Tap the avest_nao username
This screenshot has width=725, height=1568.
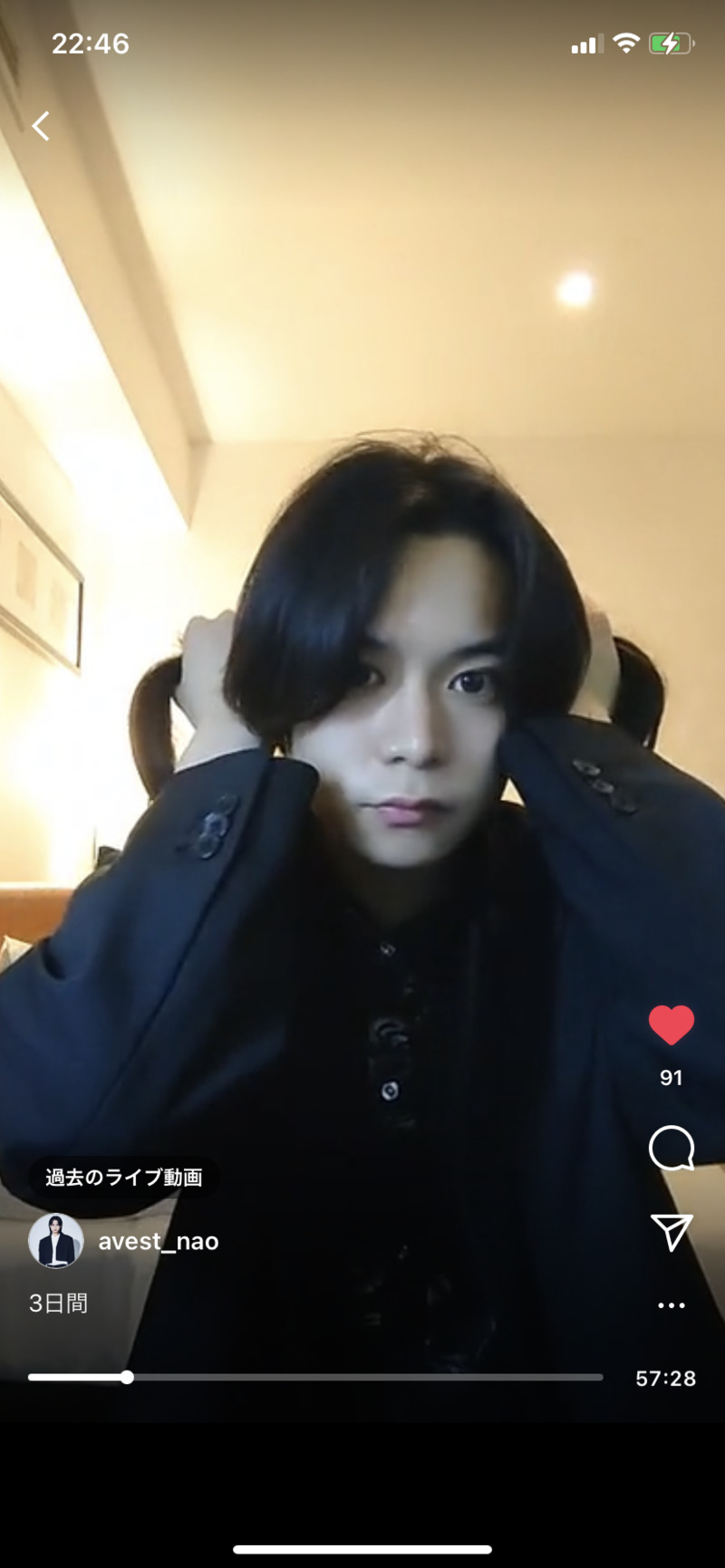tap(159, 1241)
